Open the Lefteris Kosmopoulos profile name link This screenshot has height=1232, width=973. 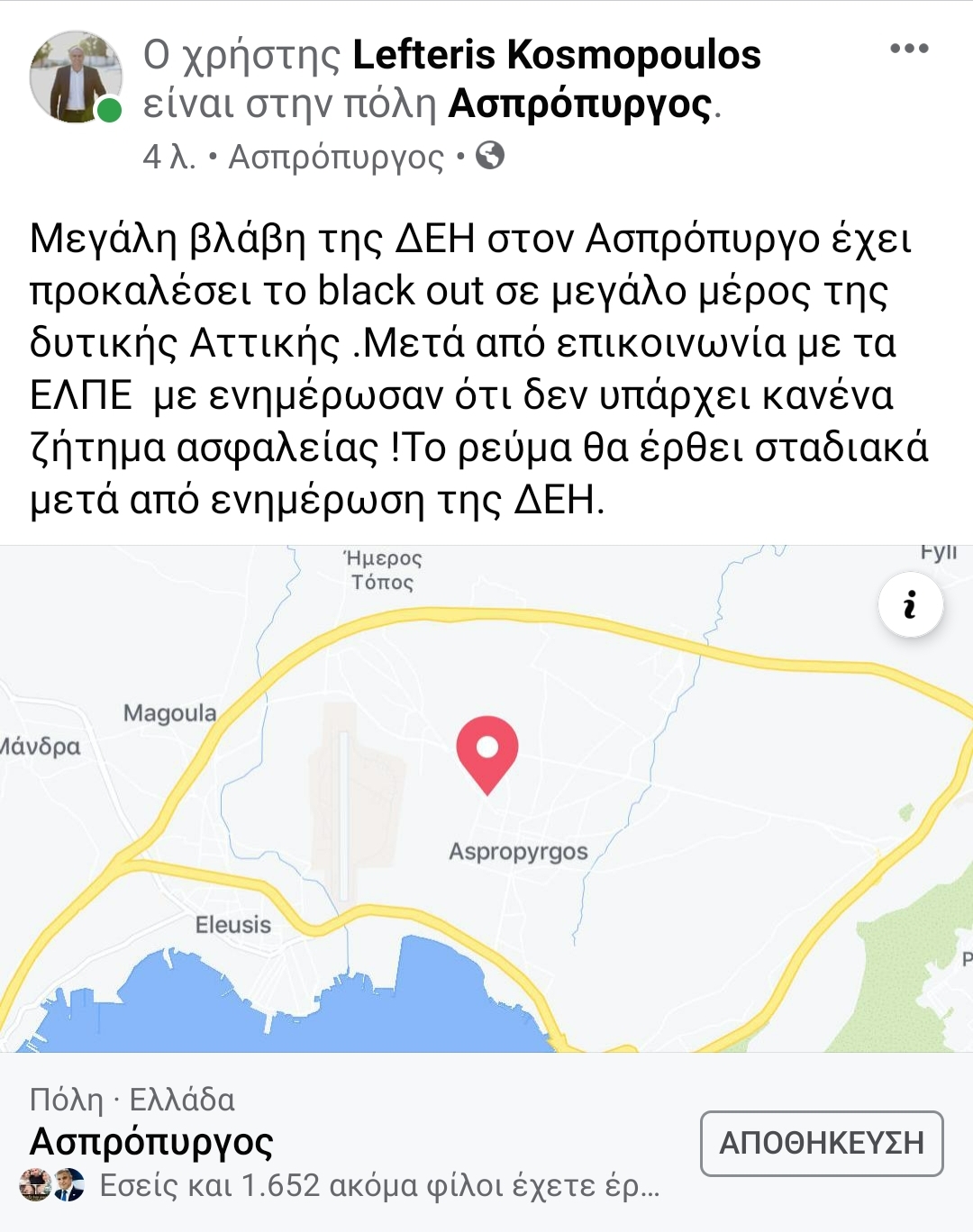[x=556, y=55]
